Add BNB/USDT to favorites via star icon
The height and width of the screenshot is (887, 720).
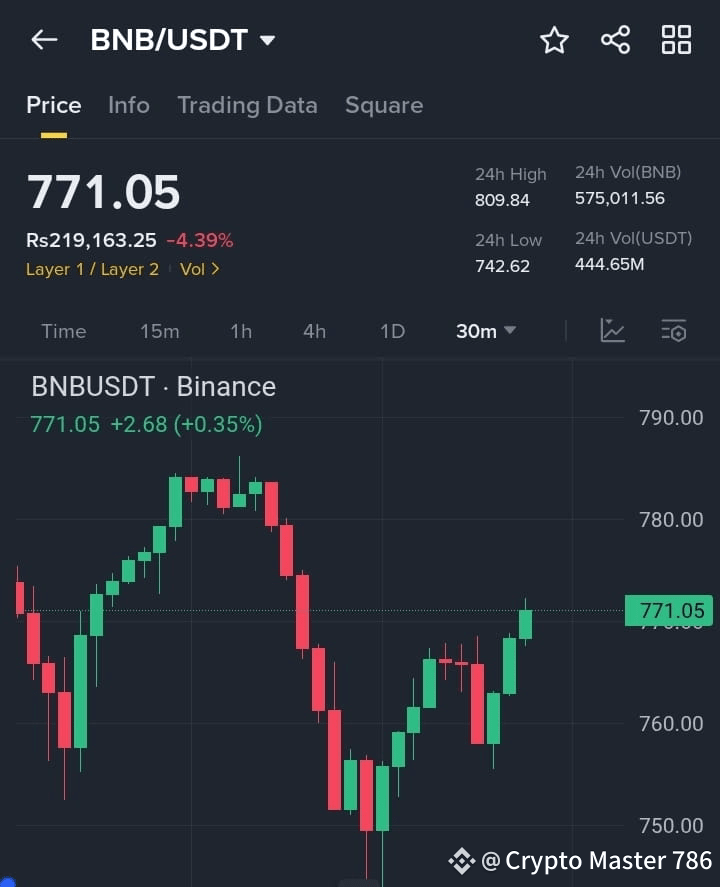tap(554, 40)
